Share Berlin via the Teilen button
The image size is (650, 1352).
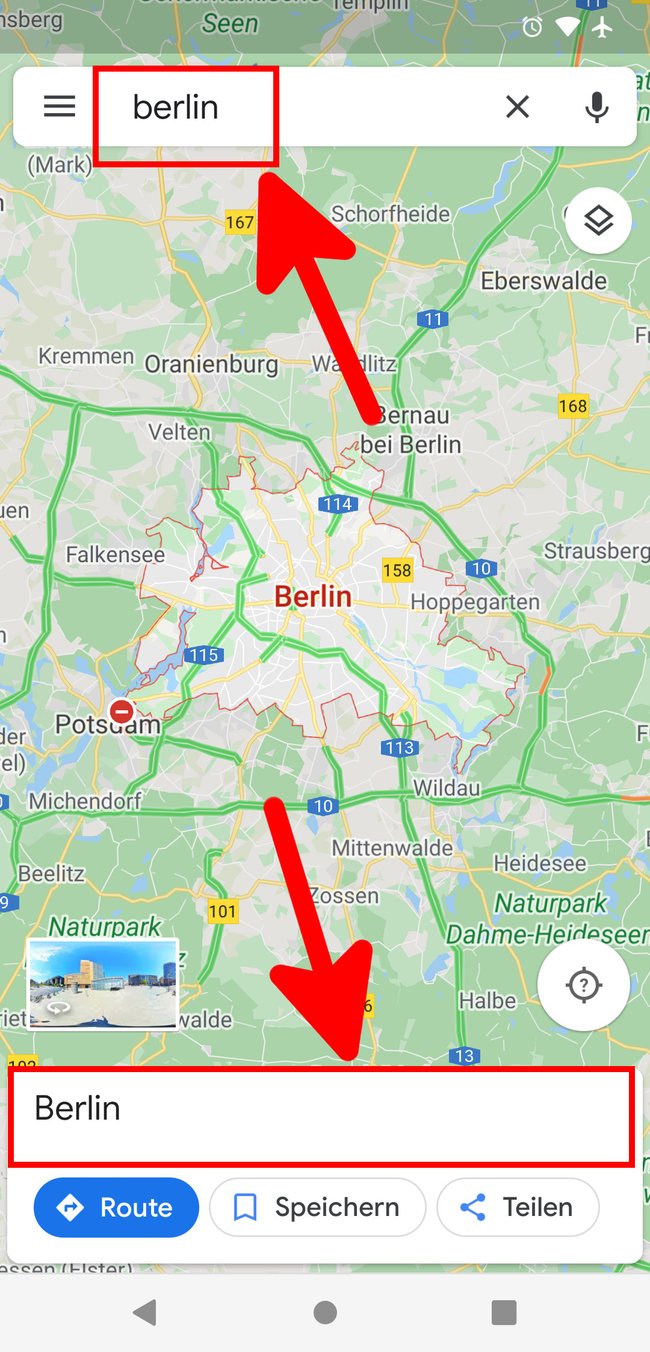tap(518, 1207)
